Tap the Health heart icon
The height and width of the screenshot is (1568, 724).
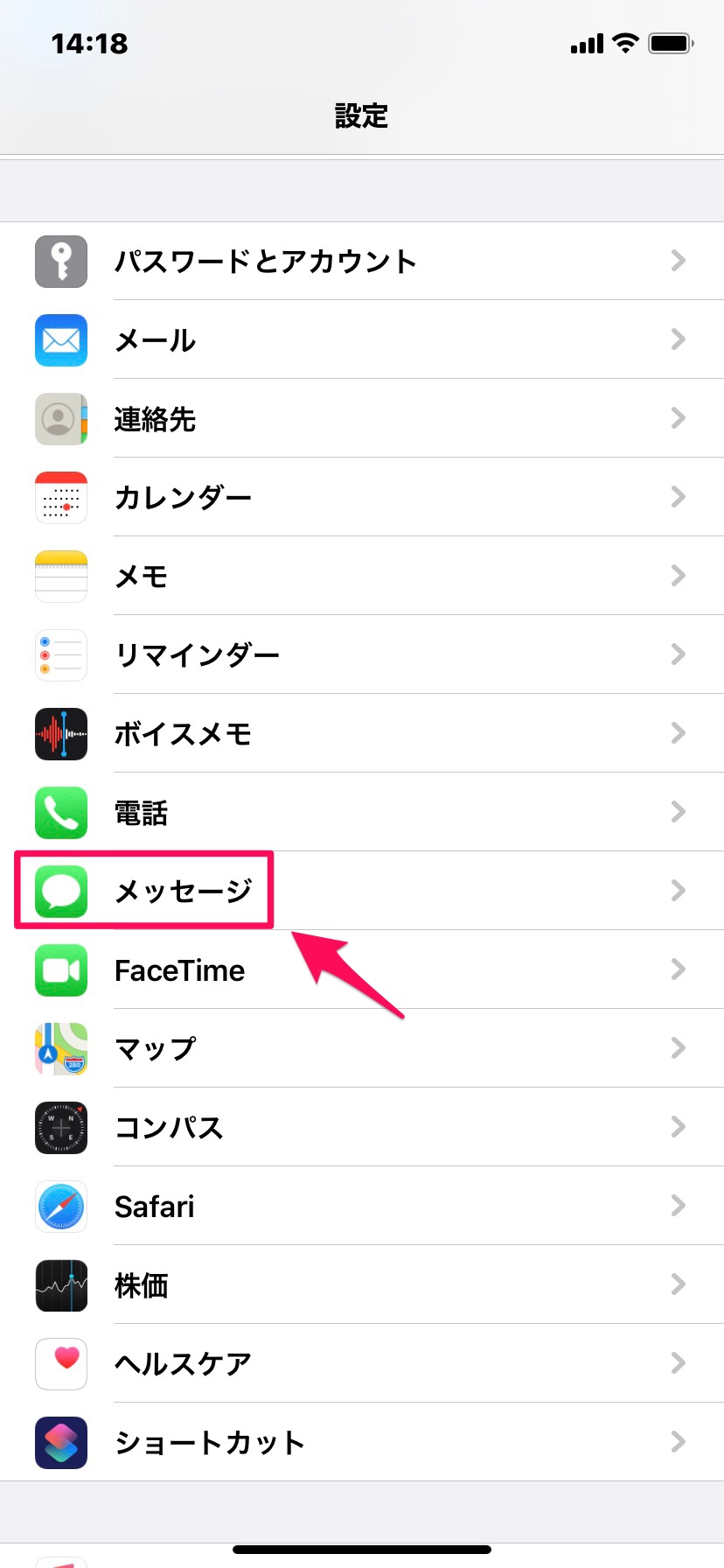[60, 1363]
